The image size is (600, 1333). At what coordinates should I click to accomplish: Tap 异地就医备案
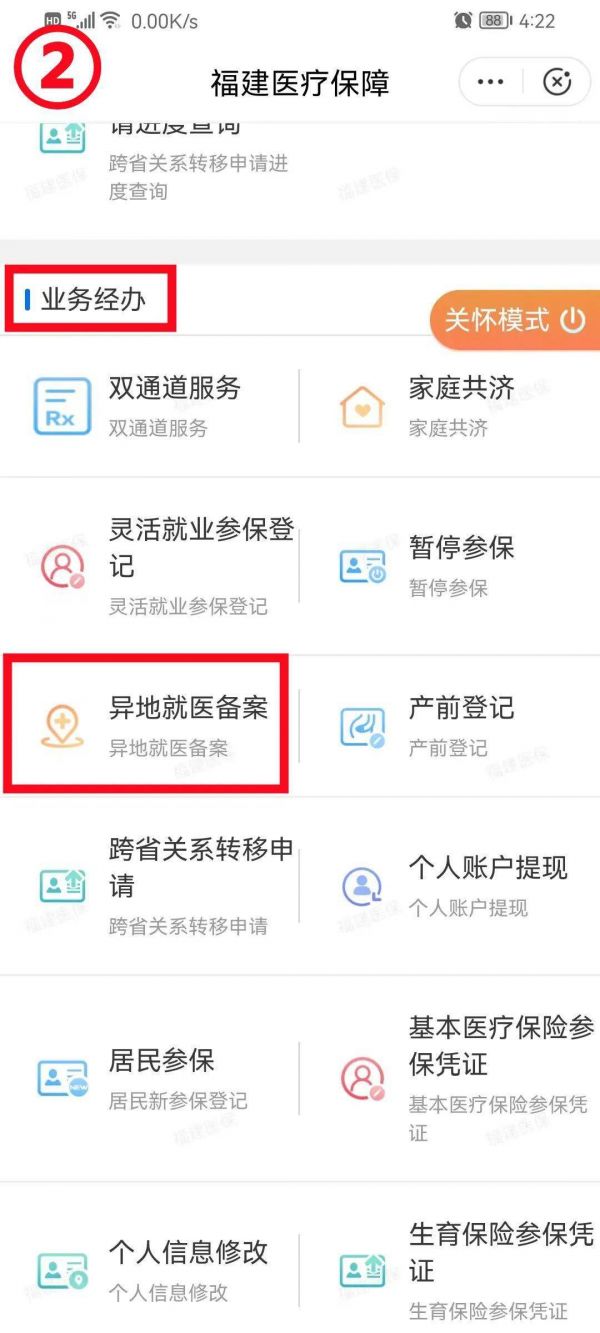(150, 726)
